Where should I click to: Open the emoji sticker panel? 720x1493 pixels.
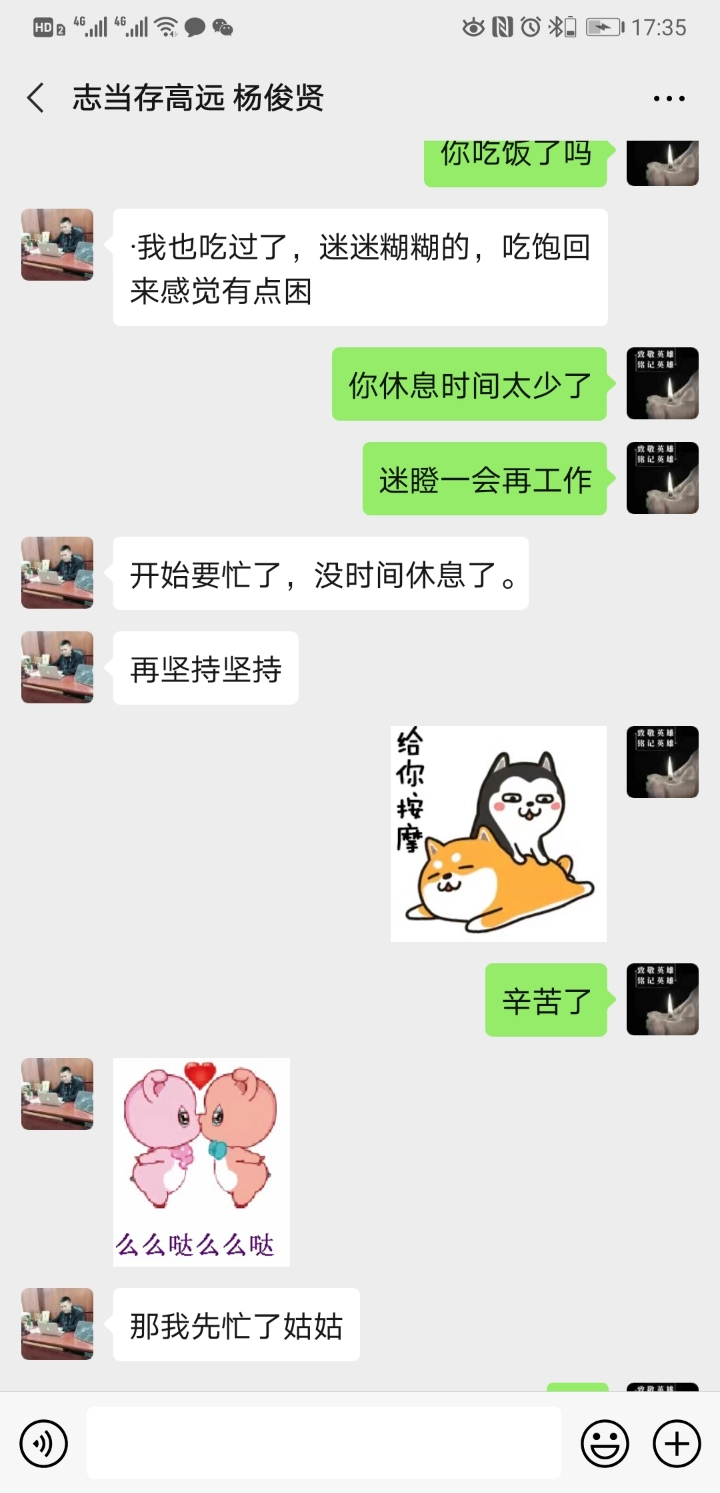(605, 1443)
